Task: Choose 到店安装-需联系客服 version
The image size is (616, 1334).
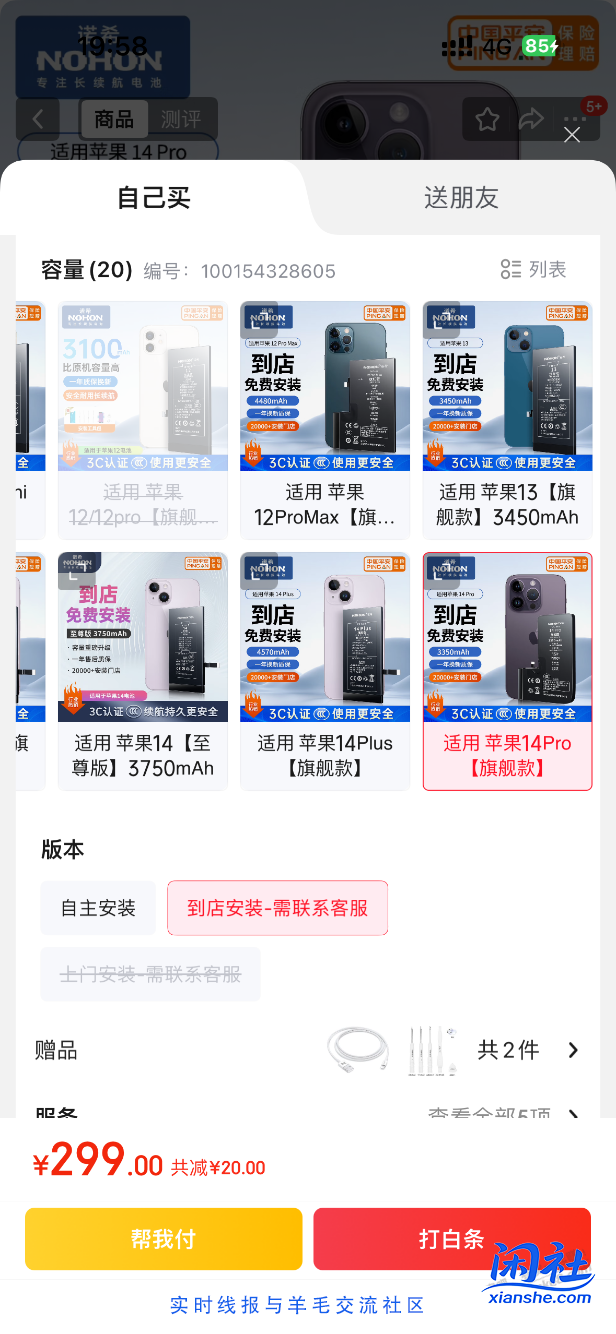Action: (x=277, y=908)
